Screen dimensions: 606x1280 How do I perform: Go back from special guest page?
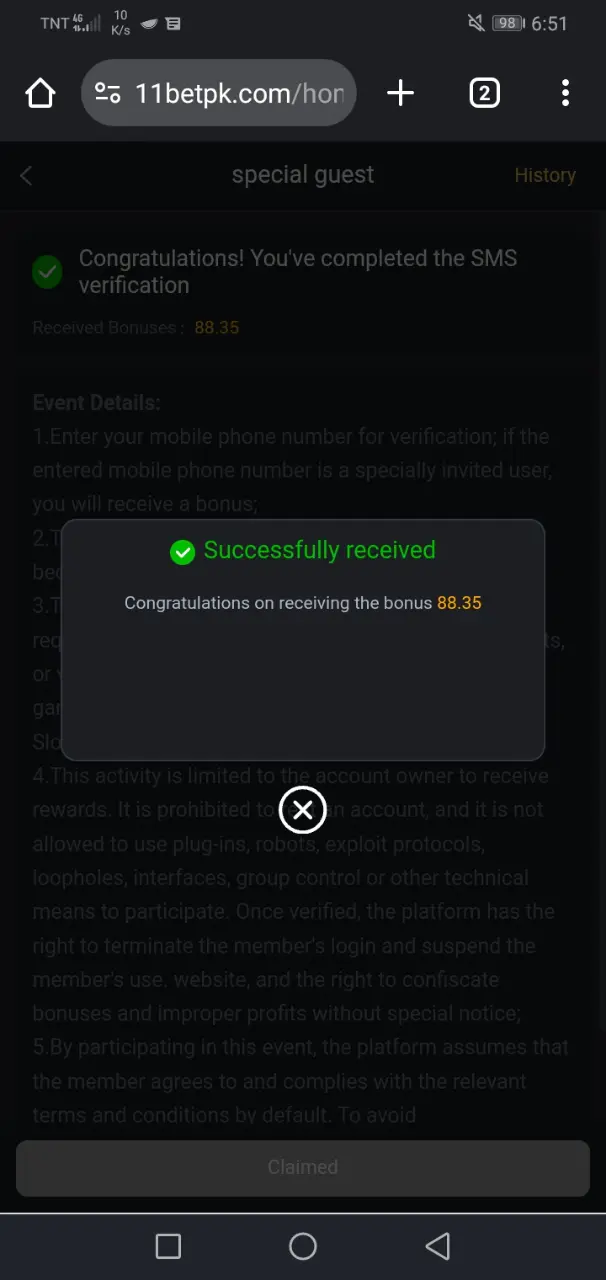coord(26,176)
